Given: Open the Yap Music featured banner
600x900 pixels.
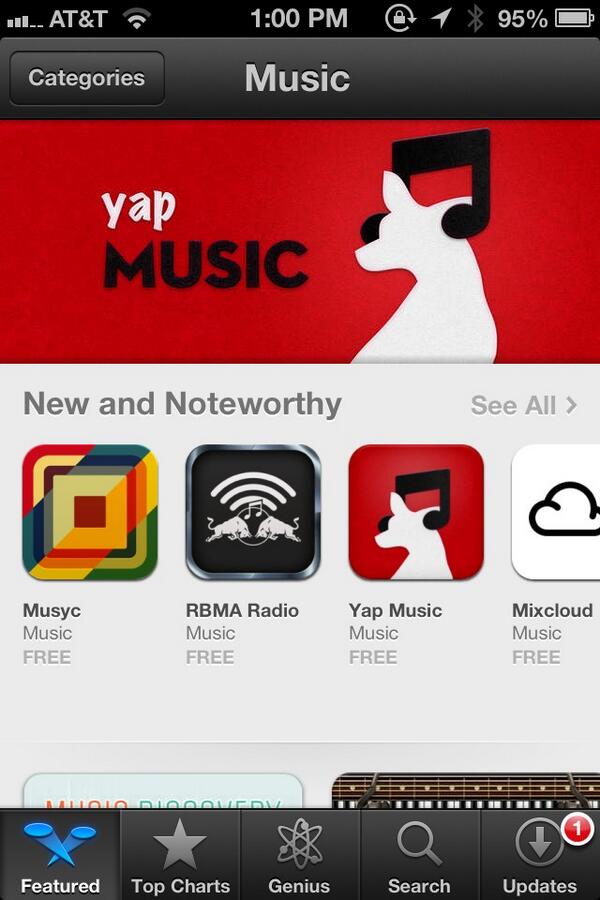Looking at the screenshot, I should click(300, 241).
